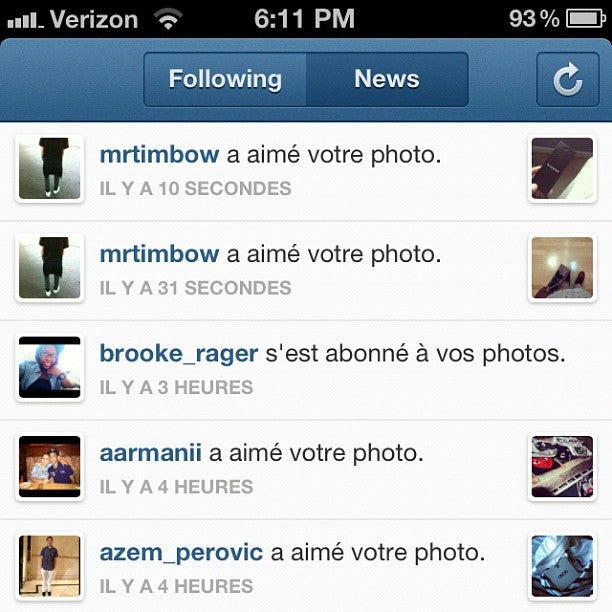
Task: View the photo azem_perovic liked
Action: pos(562,566)
